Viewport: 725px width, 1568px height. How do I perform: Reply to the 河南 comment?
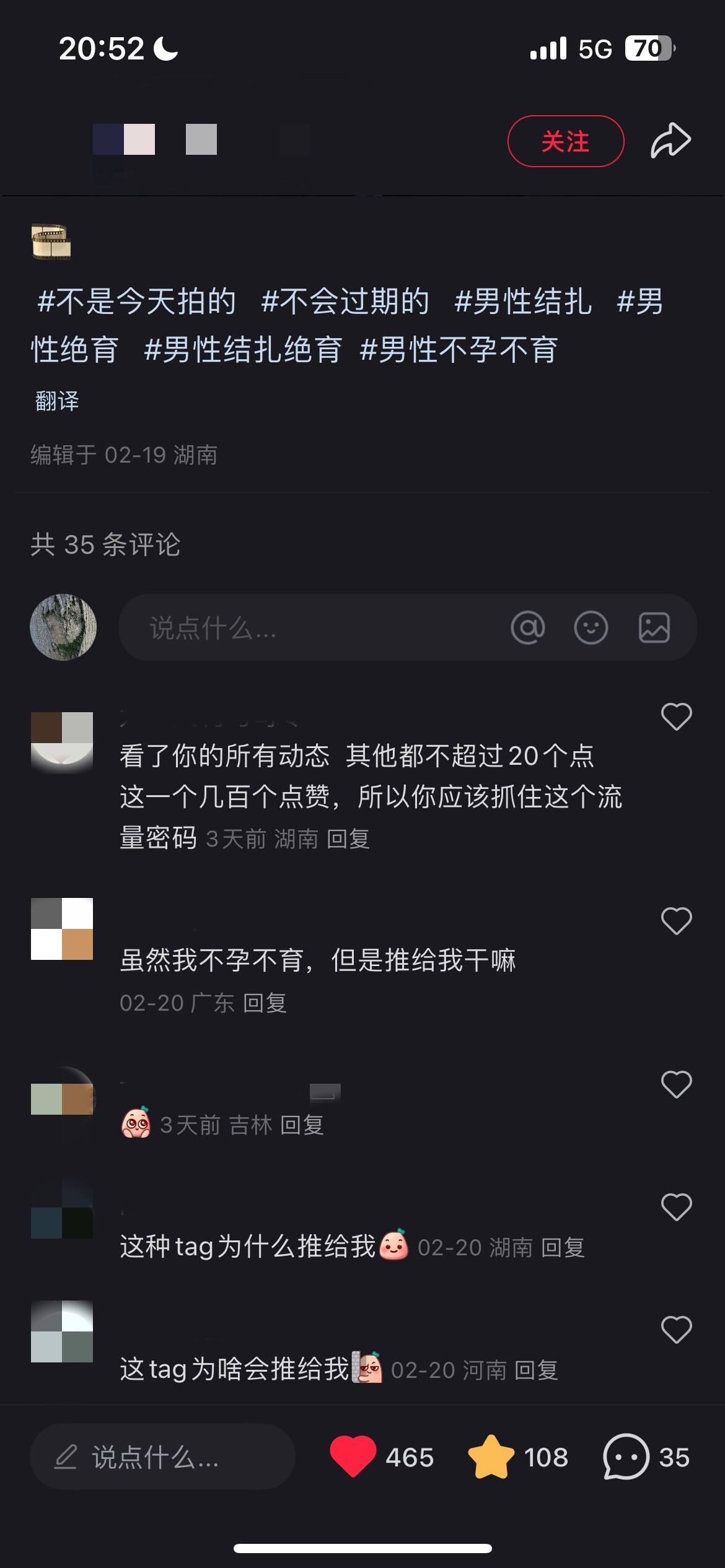(537, 1370)
